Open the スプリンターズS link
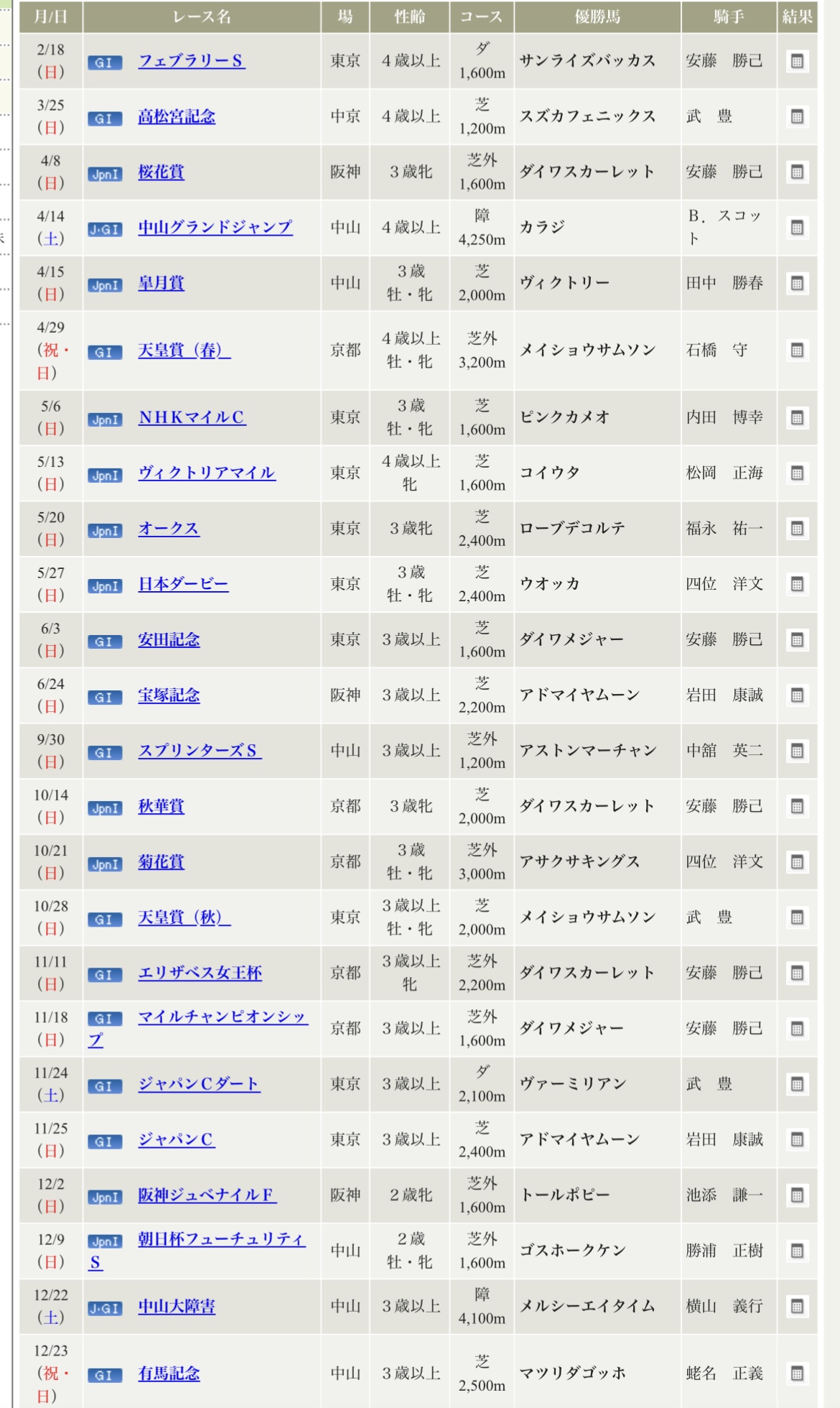The image size is (840, 1408). 200,751
